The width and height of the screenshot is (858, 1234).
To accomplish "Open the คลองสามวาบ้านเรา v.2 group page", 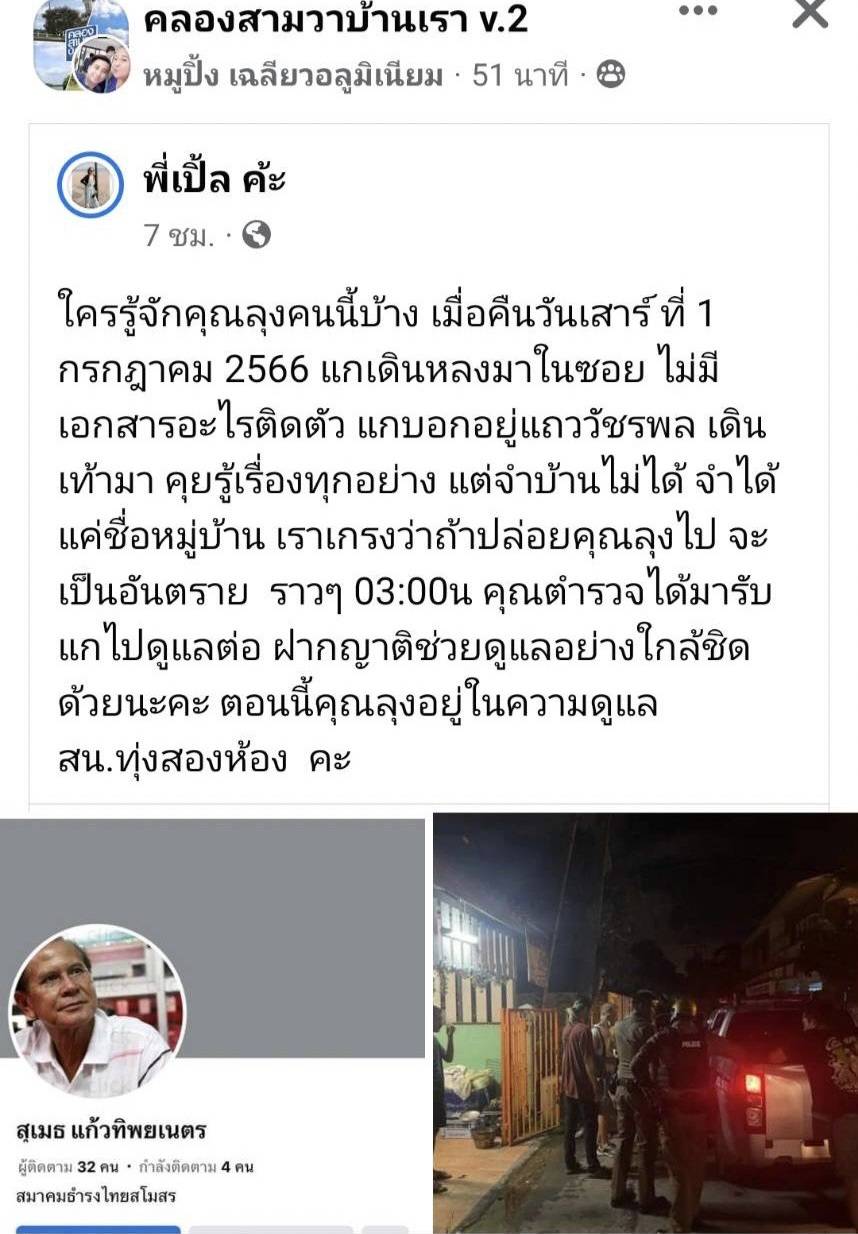I will tap(335, 18).
